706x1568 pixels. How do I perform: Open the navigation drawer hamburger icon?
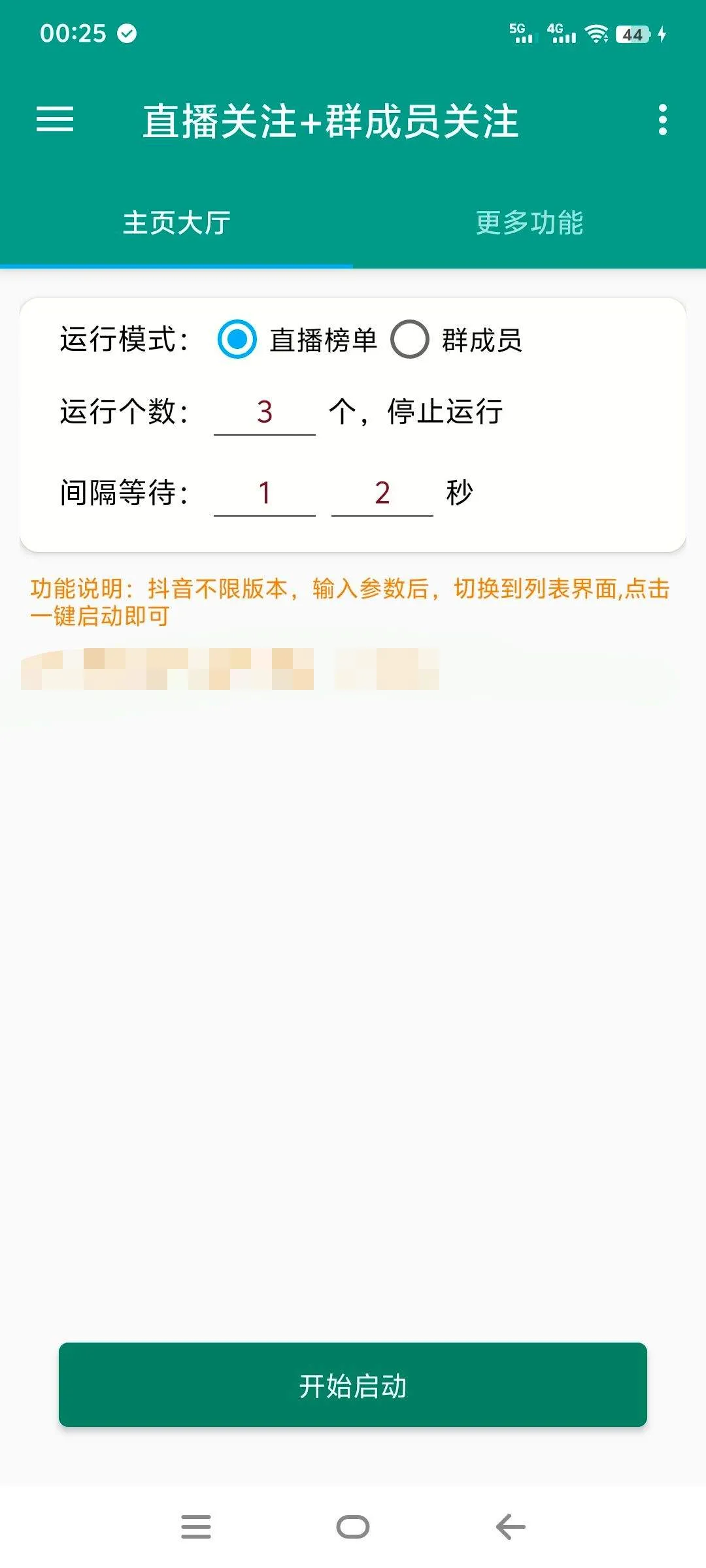click(x=56, y=120)
